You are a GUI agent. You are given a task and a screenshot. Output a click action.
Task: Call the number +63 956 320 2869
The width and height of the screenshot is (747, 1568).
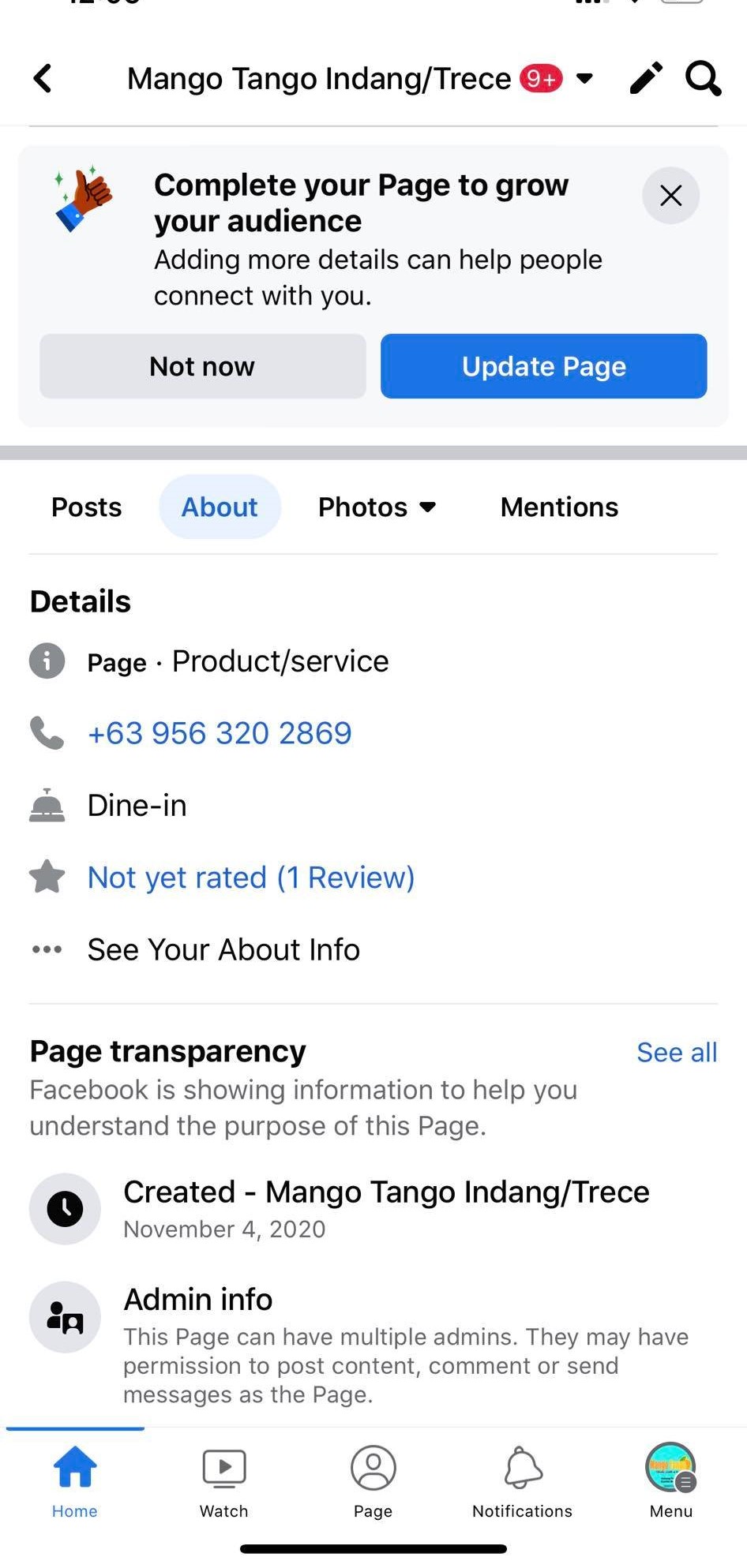point(220,733)
